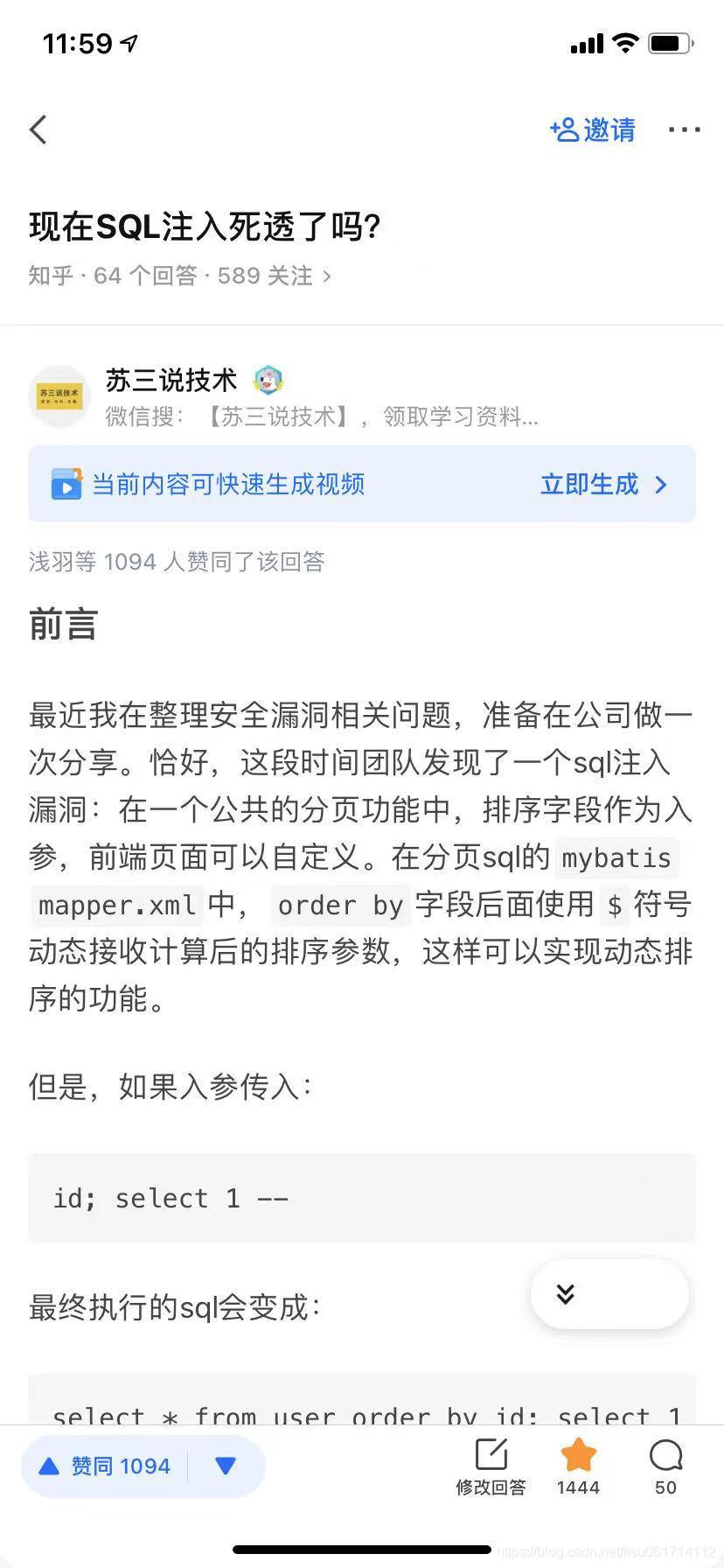The height and width of the screenshot is (1568, 724).
Task: Downvote the answer with the down triangle
Action: point(226,1466)
